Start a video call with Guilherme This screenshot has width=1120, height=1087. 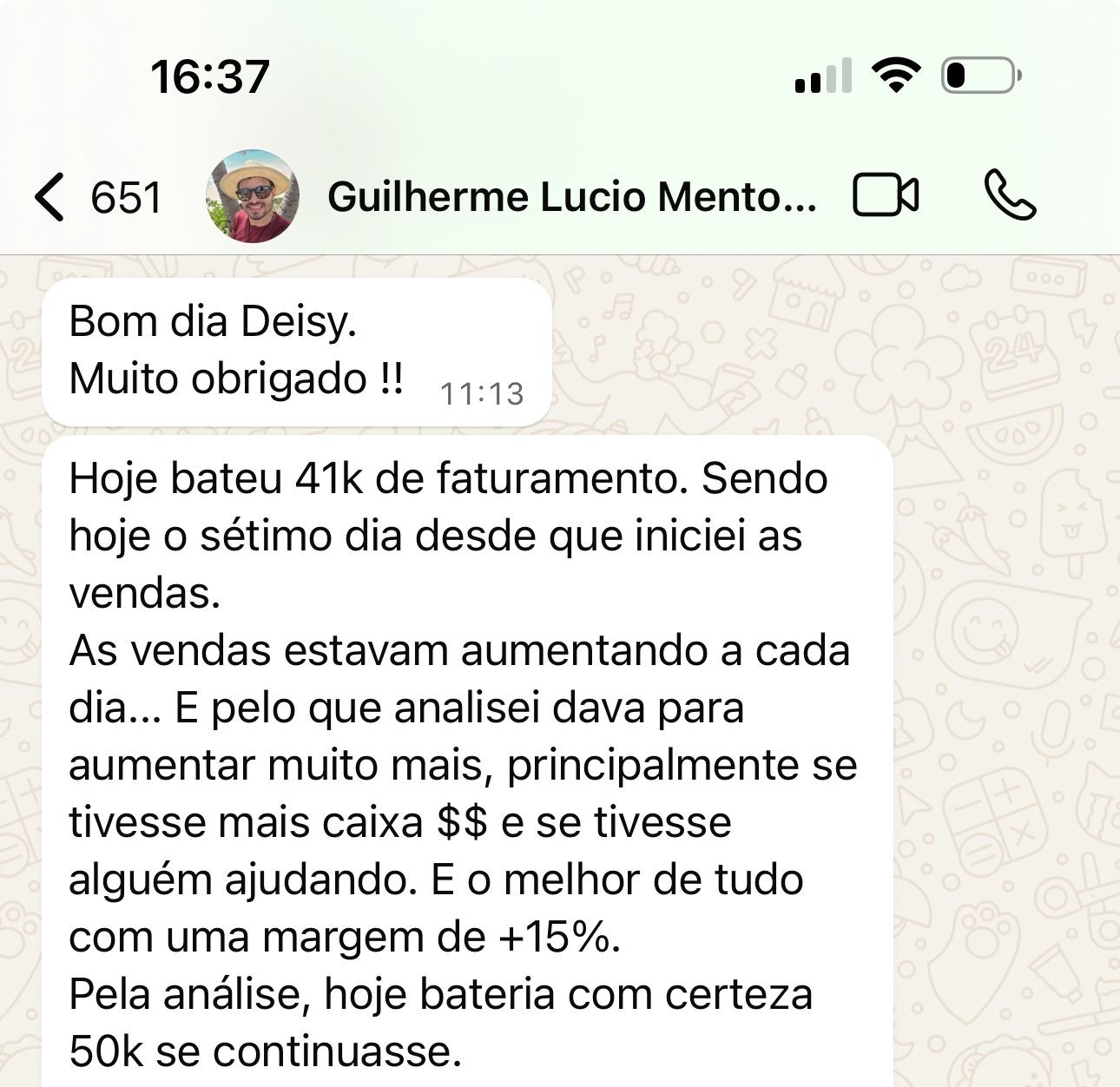pyautogui.click(x=885, y=195)
